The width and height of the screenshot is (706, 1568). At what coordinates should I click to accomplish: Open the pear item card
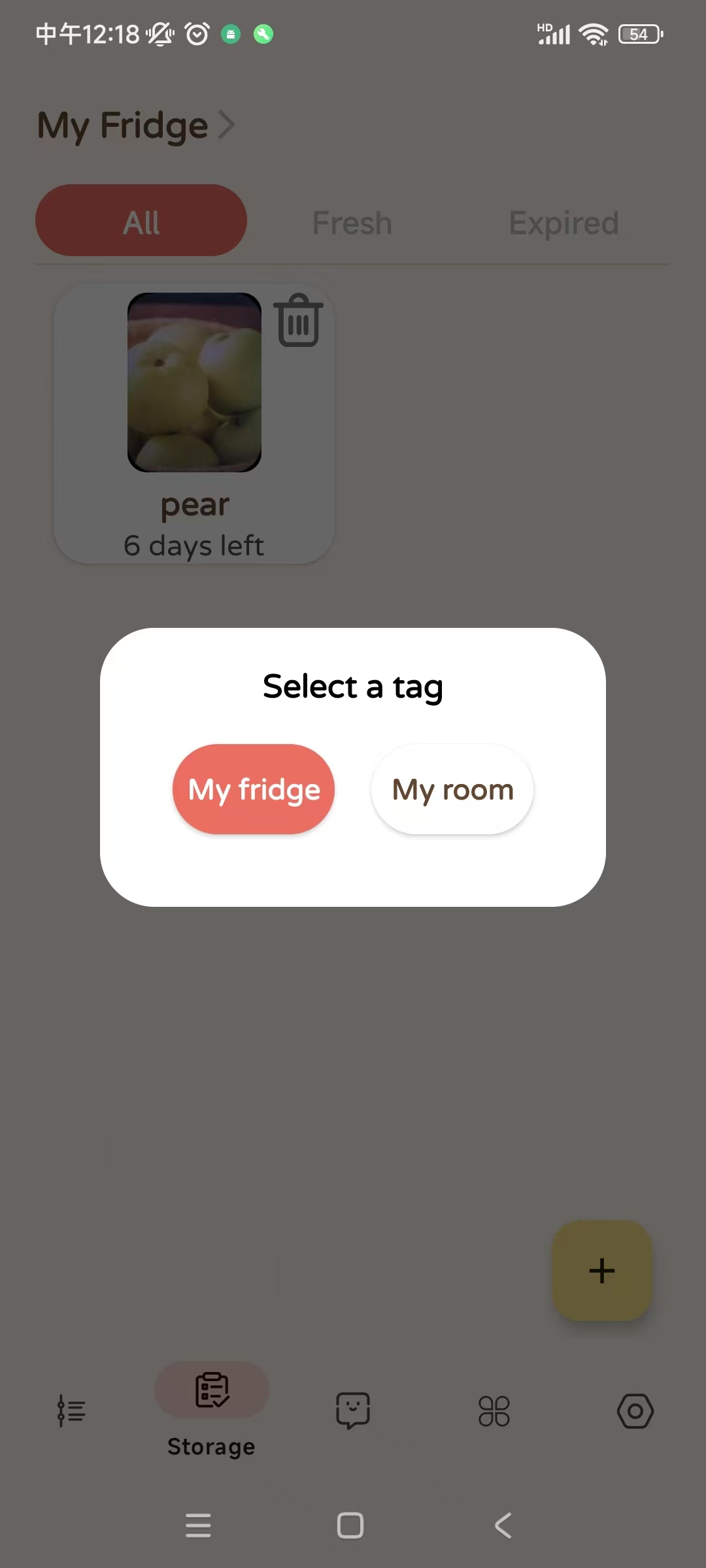tap(194, 423)
